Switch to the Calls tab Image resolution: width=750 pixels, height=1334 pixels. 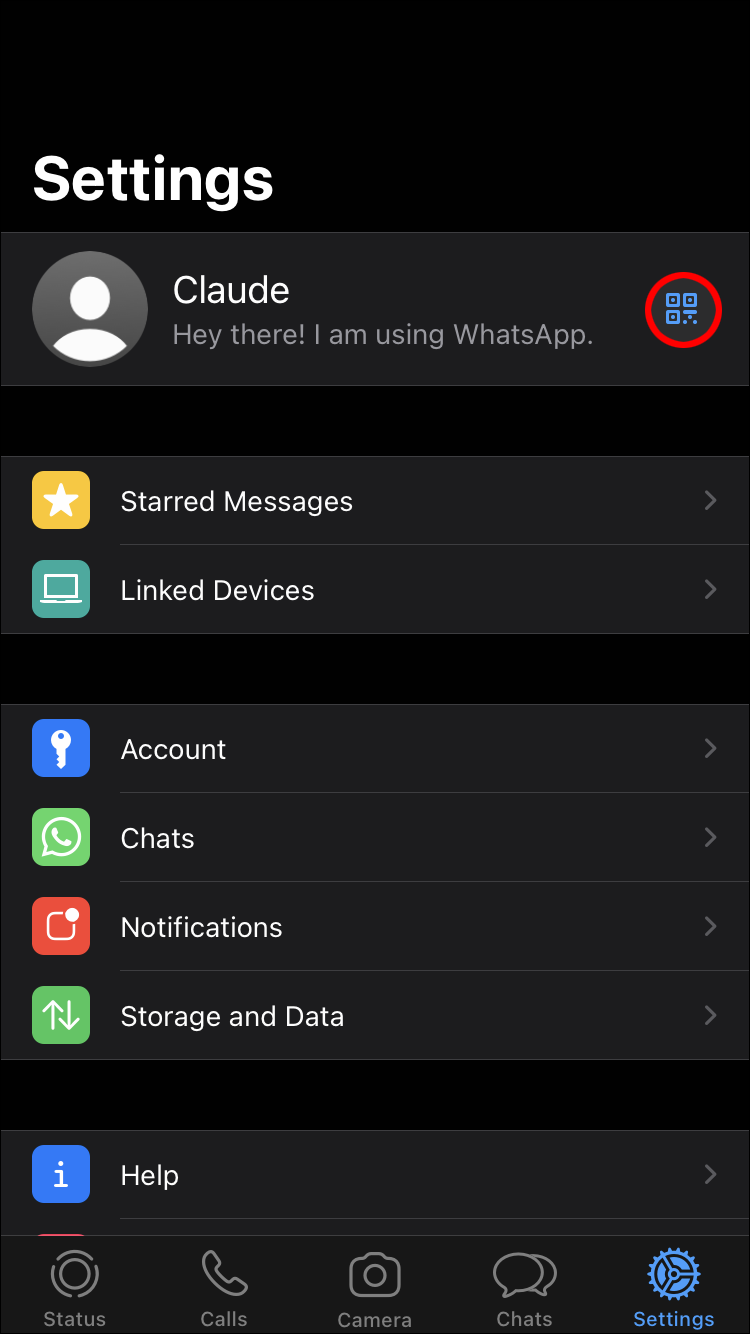pos(224,1288)
